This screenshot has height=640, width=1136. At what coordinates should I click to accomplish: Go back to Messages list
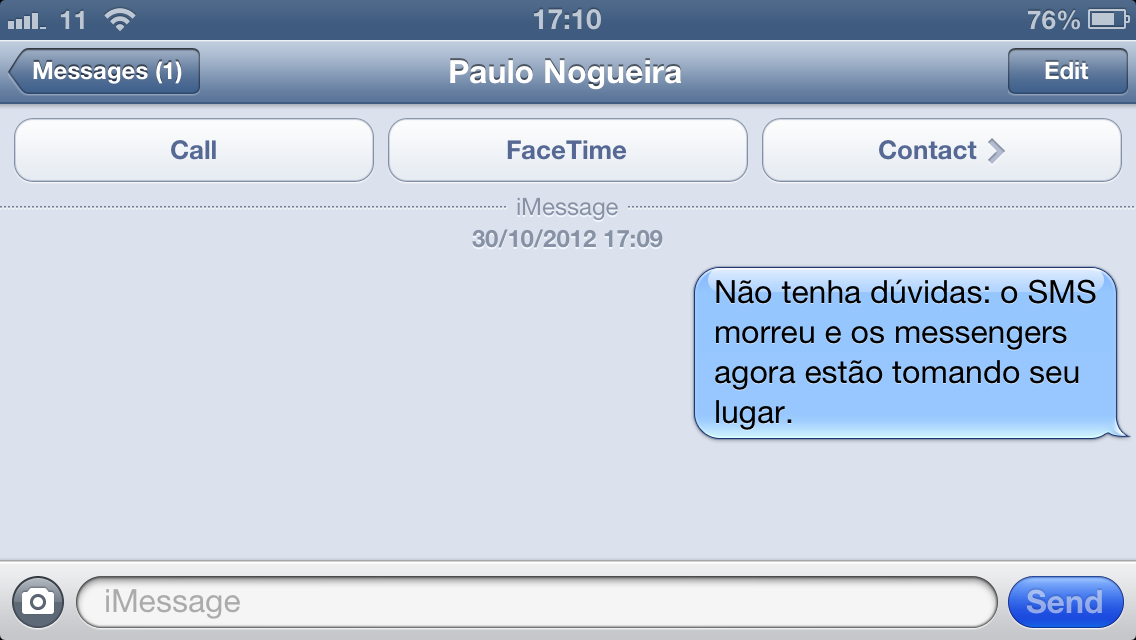tap(105, 72)
